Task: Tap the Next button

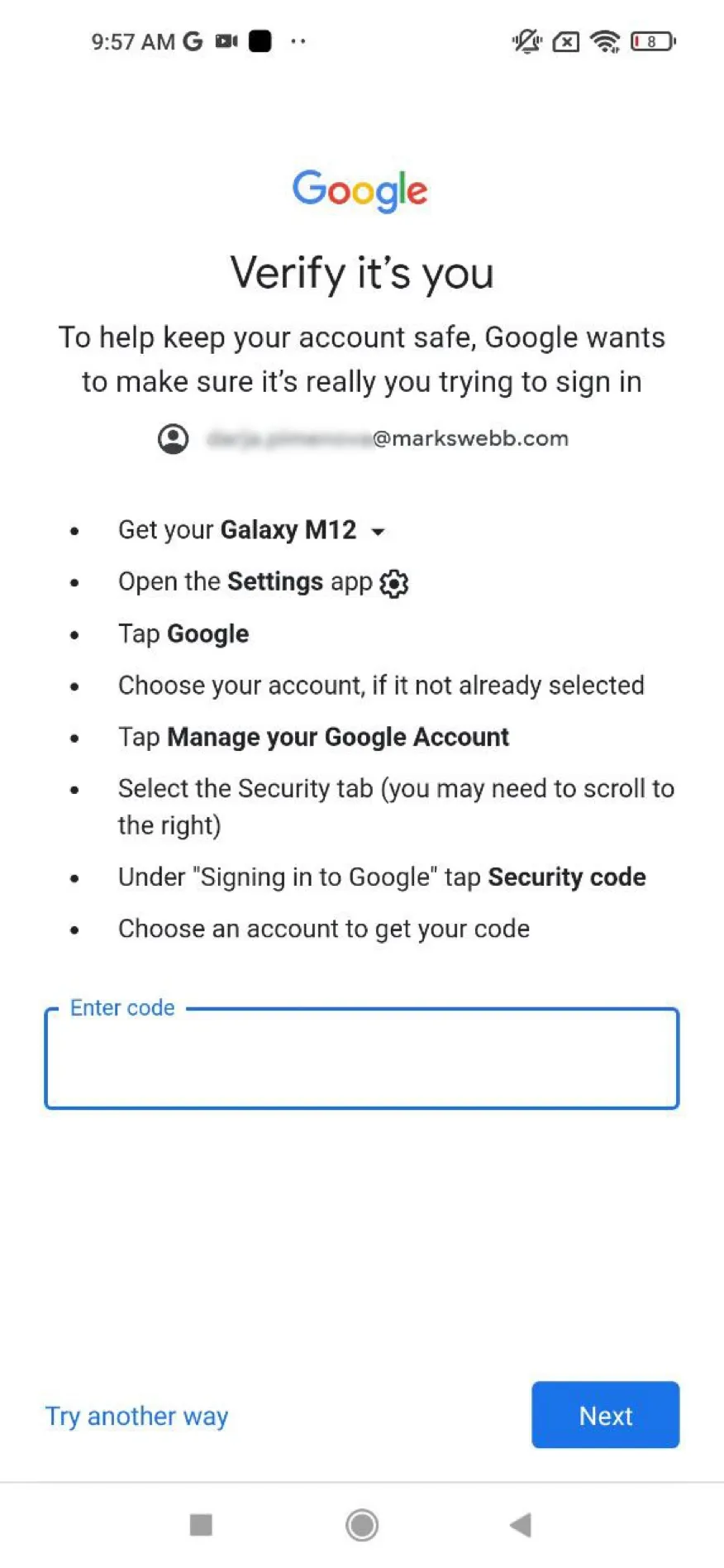Action: pos(605,1415)
